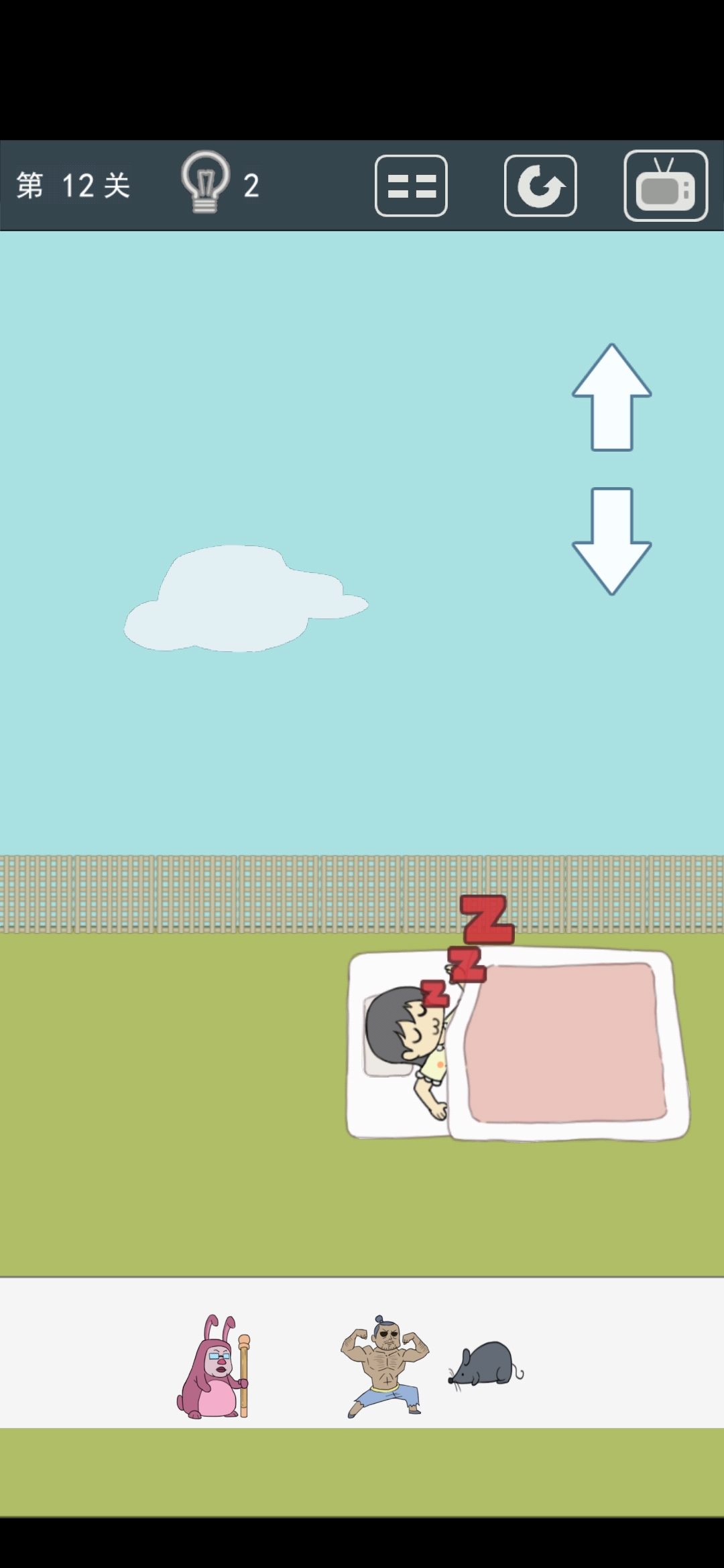This screenshot has width=724, height=1568.
Task: Select the muscular man character
Action: coord(385,1366)
